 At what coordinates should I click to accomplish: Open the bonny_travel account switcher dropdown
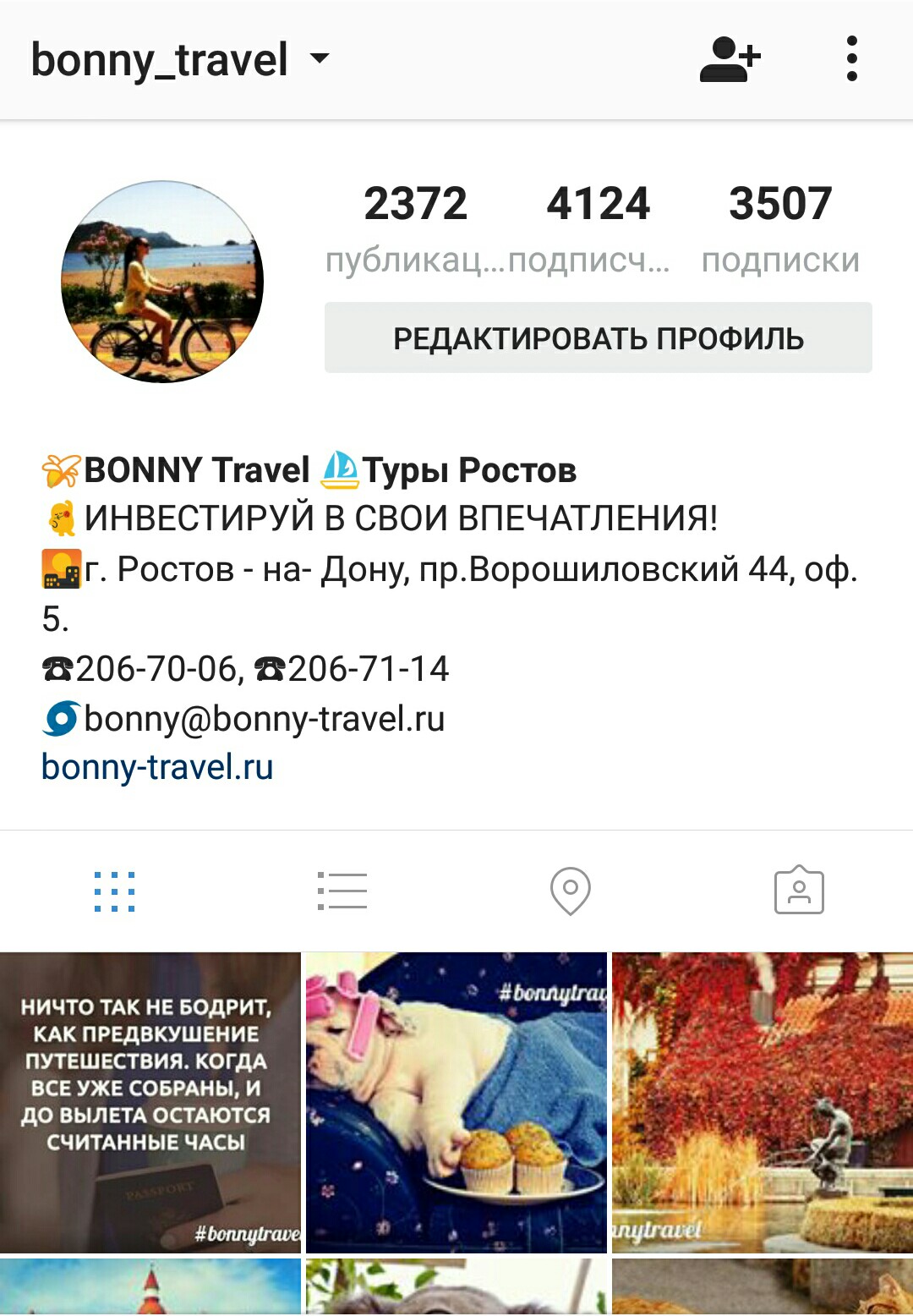pyautogui.click(x=179, y=59)
